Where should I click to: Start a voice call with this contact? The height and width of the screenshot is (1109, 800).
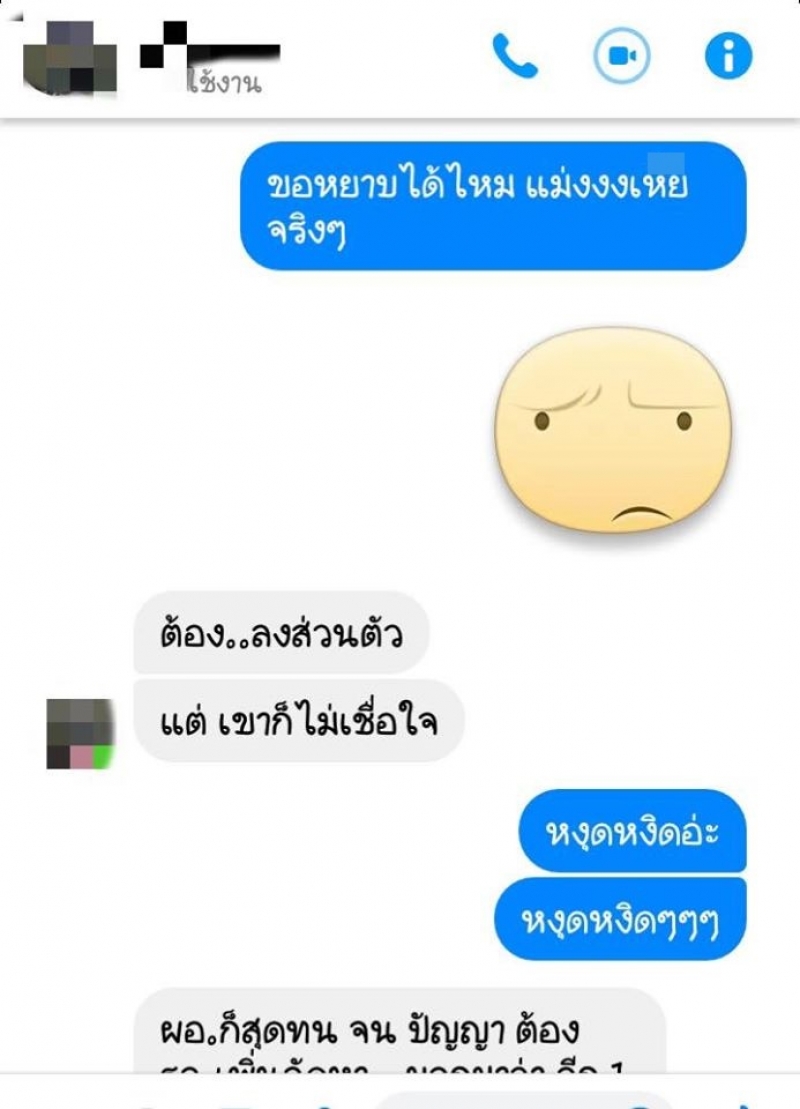coord(515,57)
